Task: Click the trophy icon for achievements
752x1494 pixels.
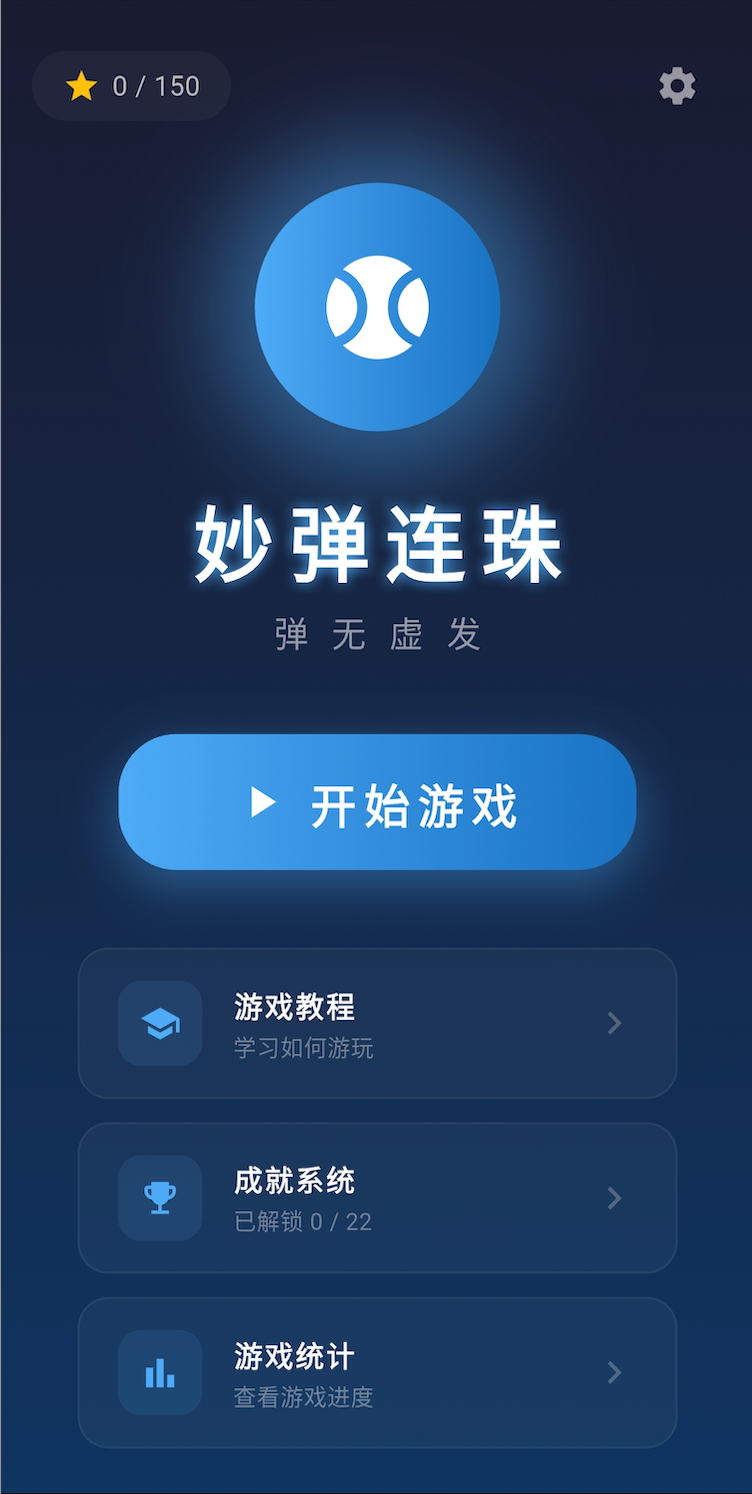Action: (x=159, y=1197)
